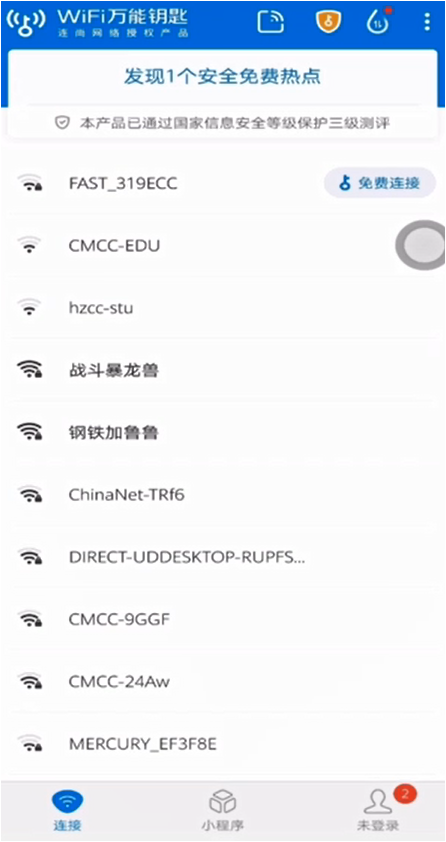446x842 pixels.
Task: Open the three-dot overflow menu
Action: point(427,22)
